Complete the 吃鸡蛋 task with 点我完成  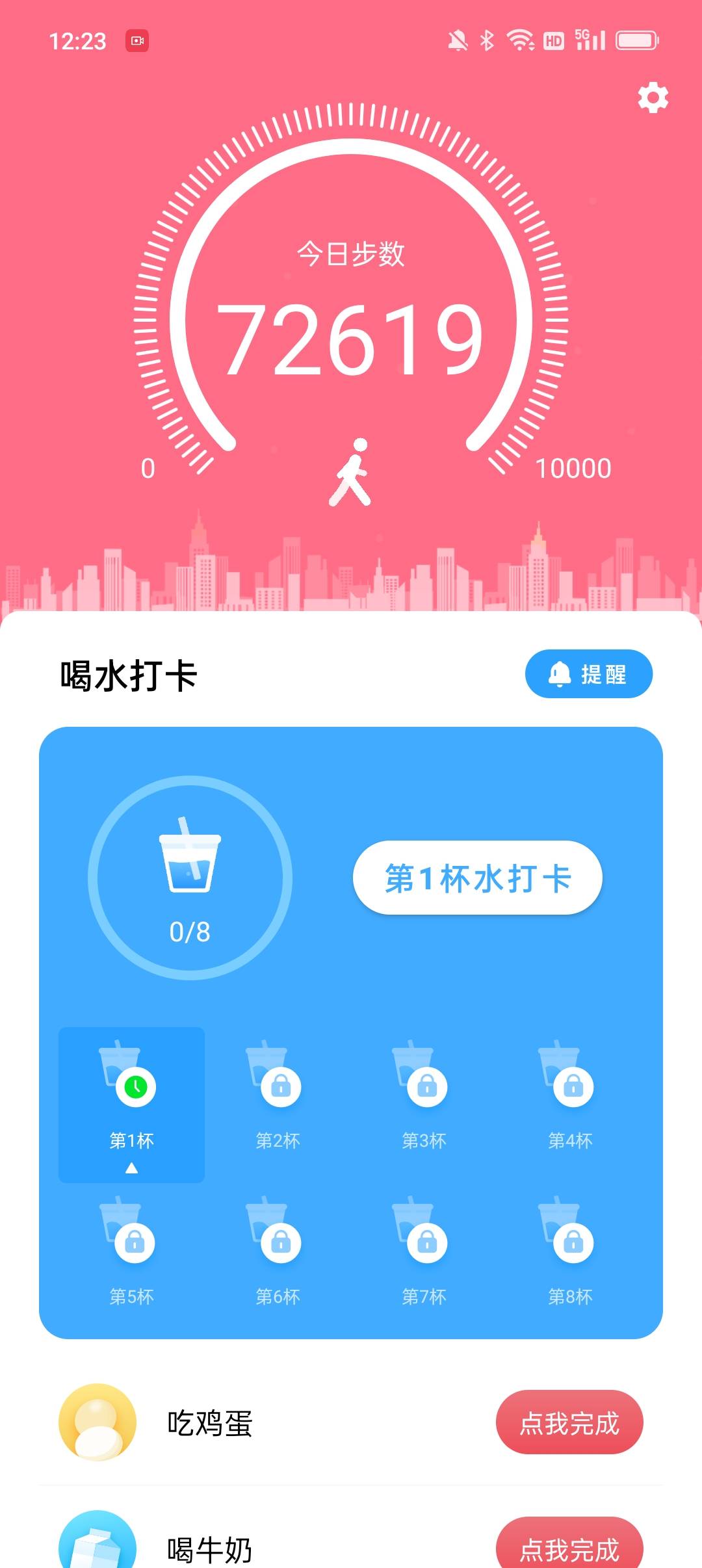coord(569,1423)
